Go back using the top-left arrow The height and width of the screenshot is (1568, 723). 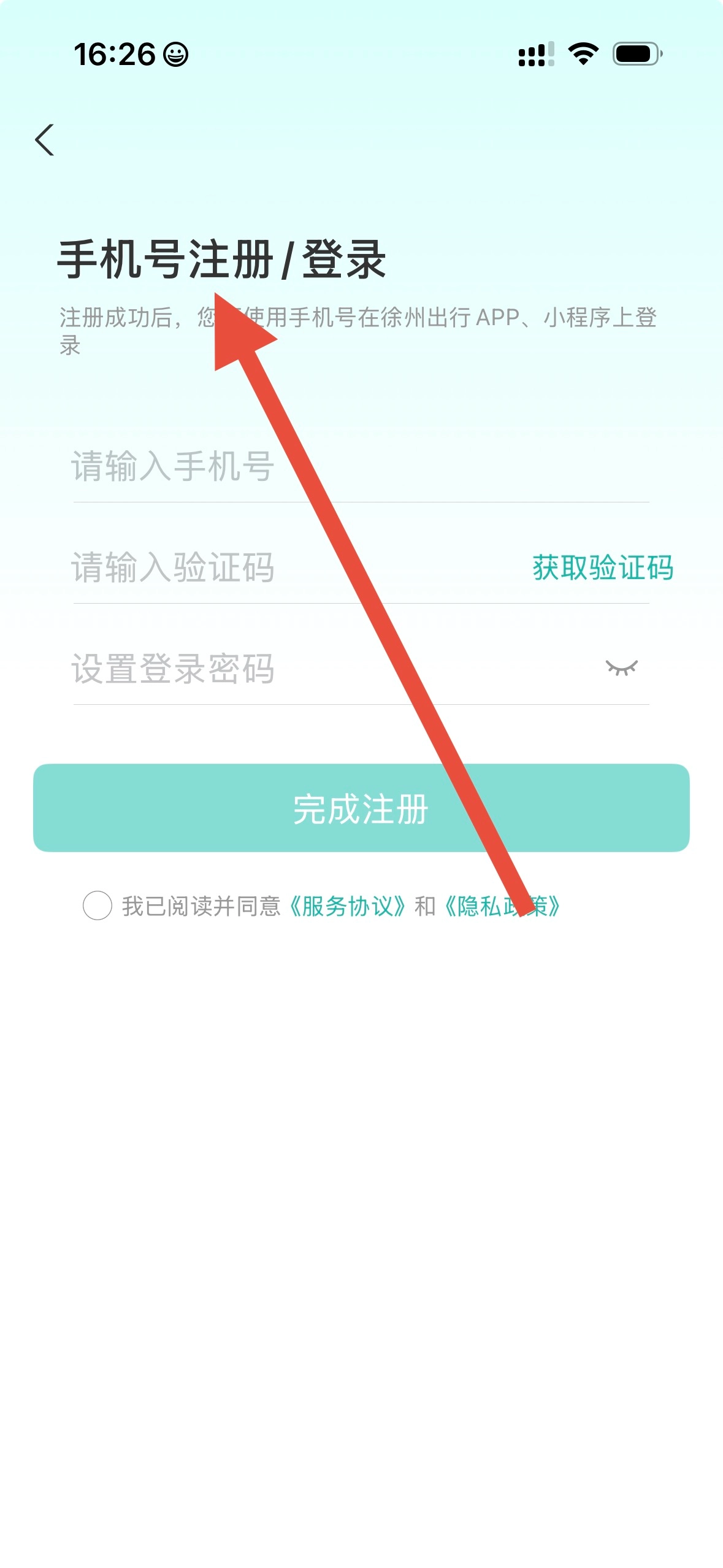(45, 140)
